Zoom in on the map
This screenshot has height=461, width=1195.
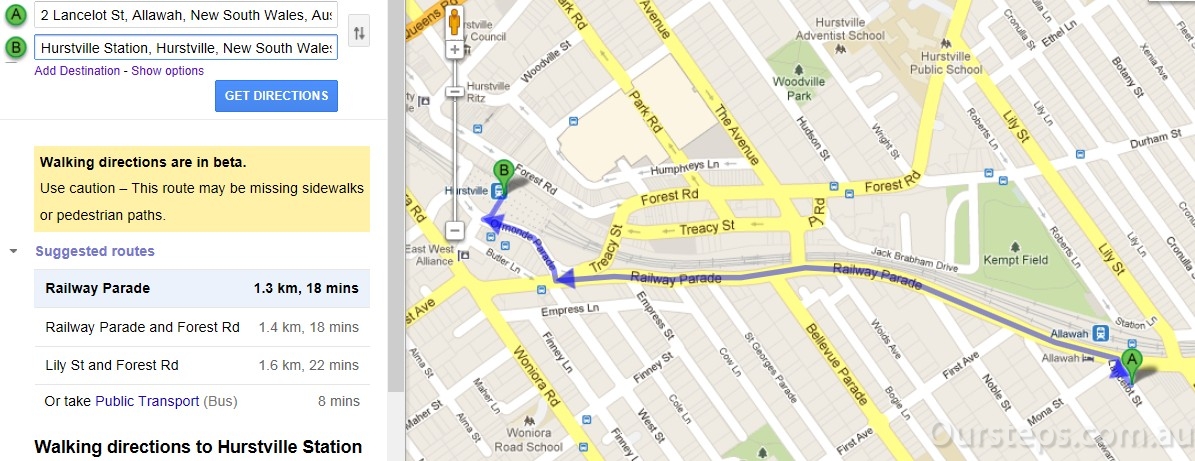[455, 49]
